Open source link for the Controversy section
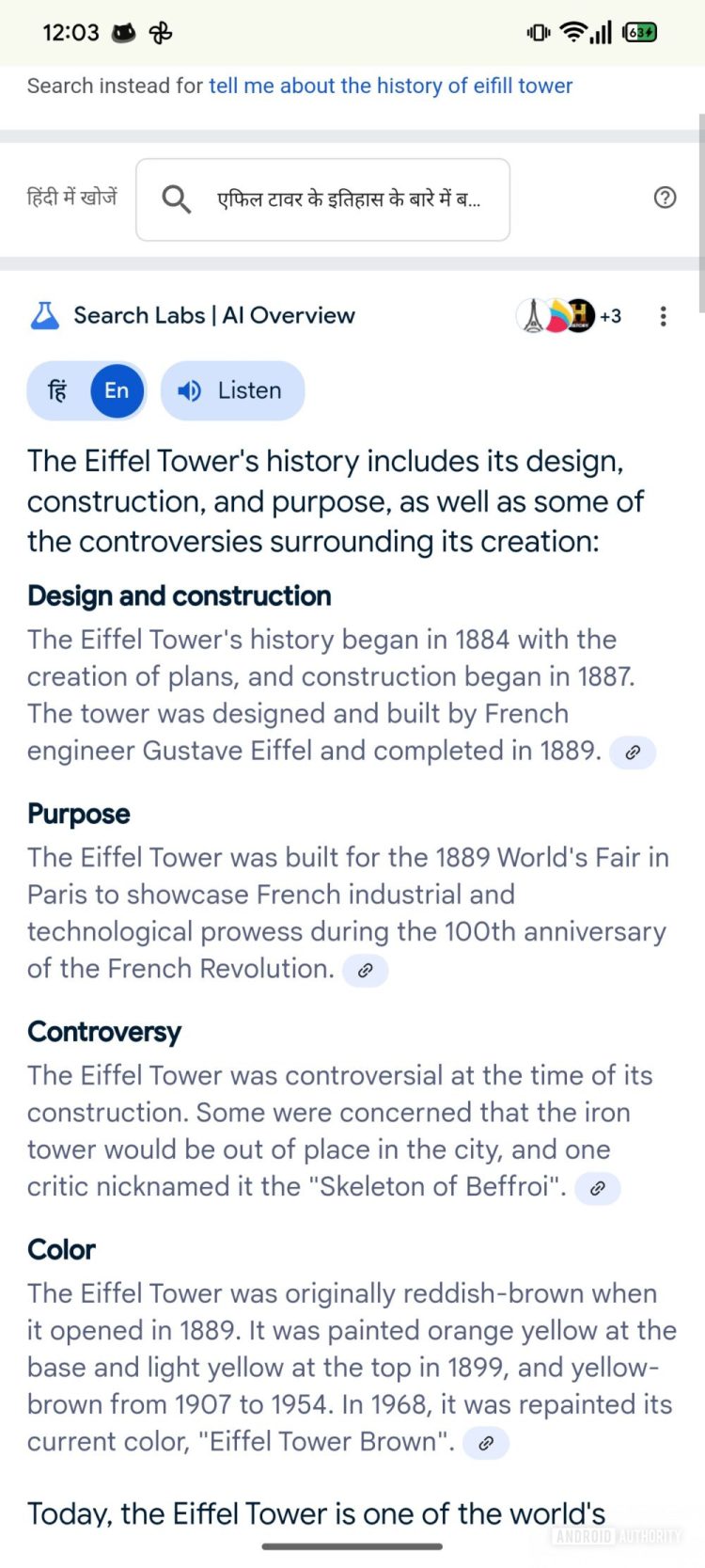The width and height of the screenshot is (705, 1568). [x=597, y=1188]
